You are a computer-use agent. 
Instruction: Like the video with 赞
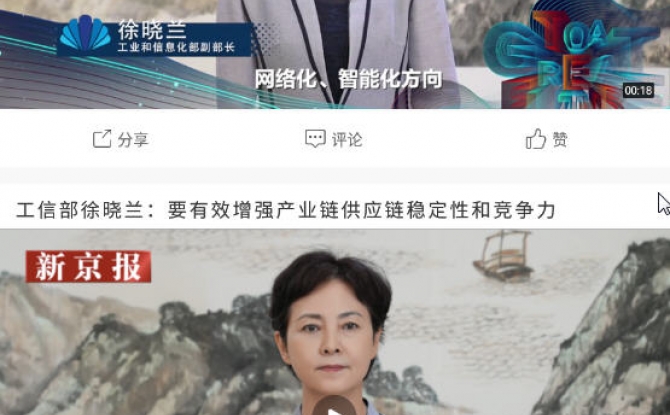[547, 139]
